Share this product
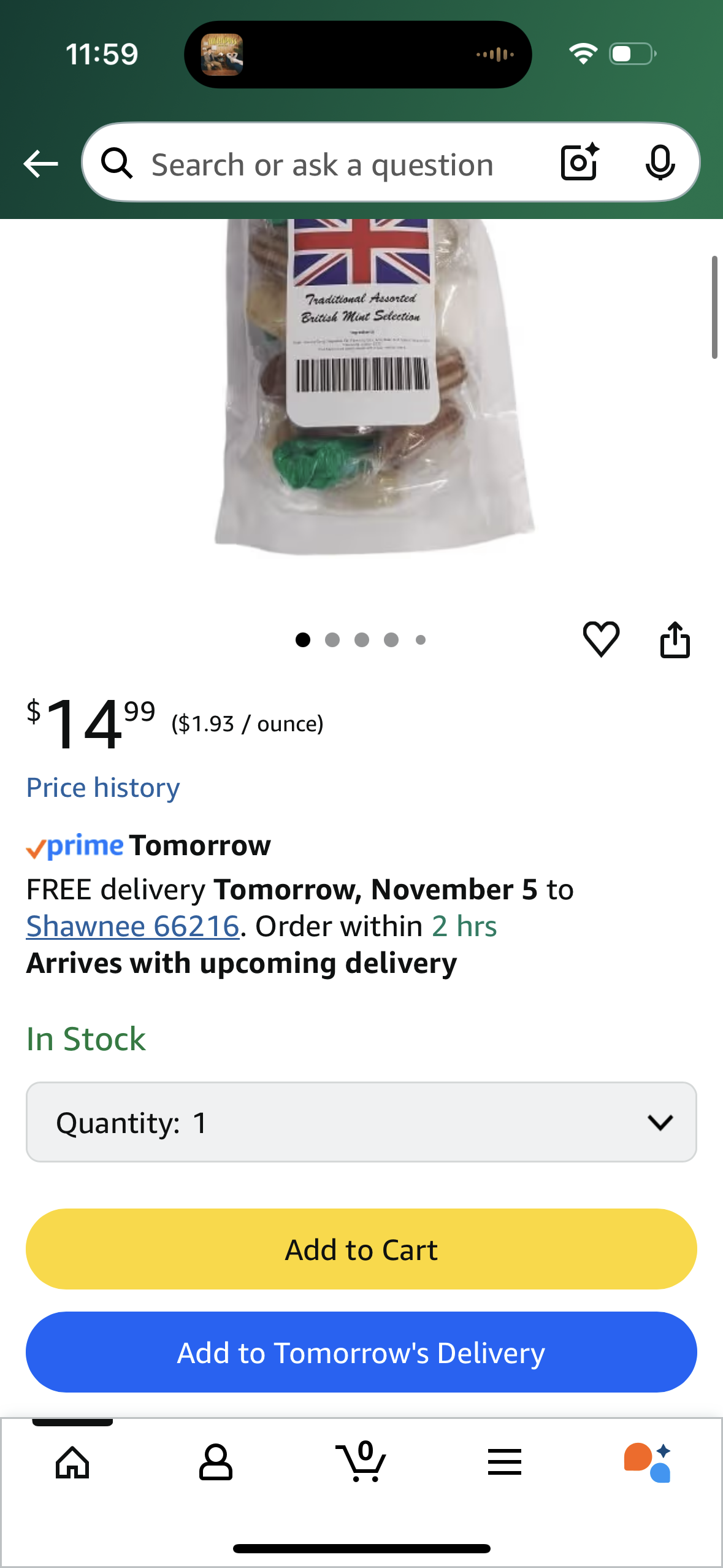This screenshot has width=723, height=1568. [675, 639]
